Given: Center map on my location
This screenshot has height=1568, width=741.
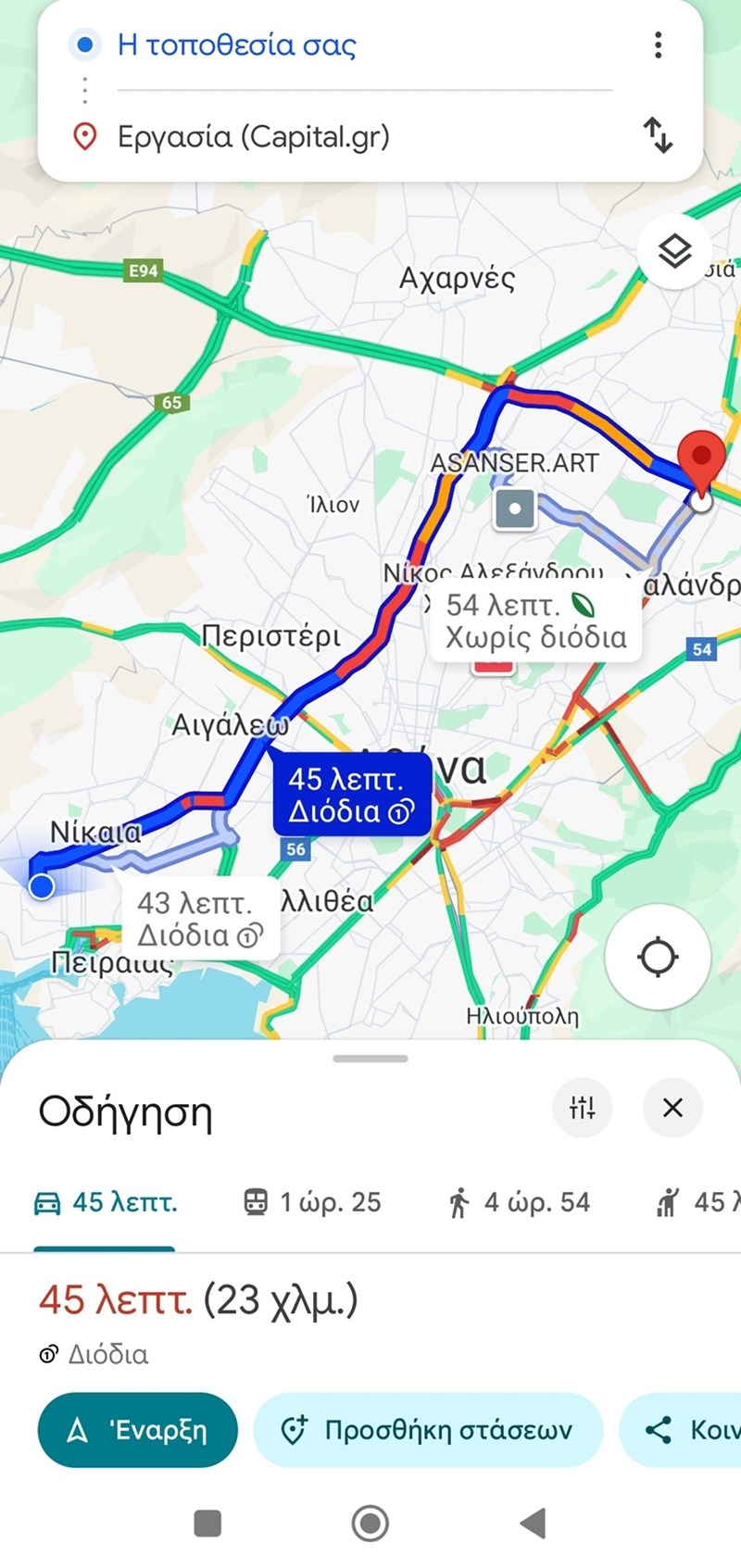Looking at the screenshot, I should pos(658,958).
